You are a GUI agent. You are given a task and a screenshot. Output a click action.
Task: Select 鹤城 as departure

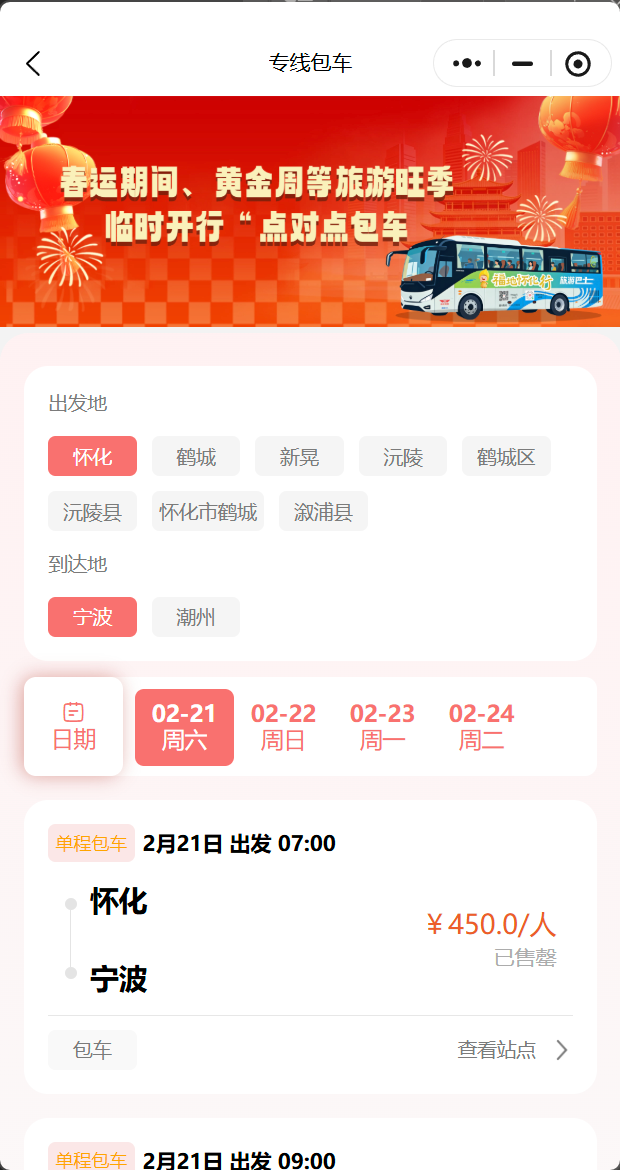click(x=196, y=457)
